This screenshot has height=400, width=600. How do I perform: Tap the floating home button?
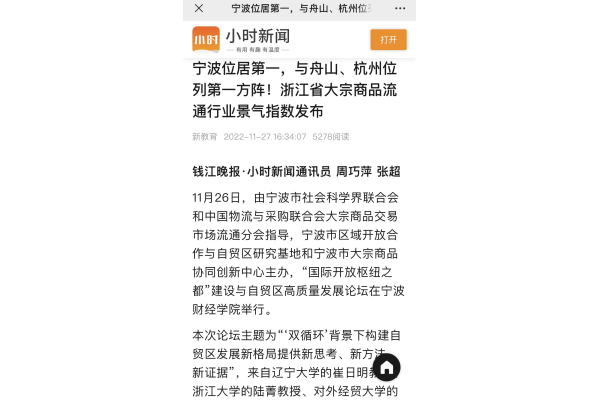click(387, 366)
